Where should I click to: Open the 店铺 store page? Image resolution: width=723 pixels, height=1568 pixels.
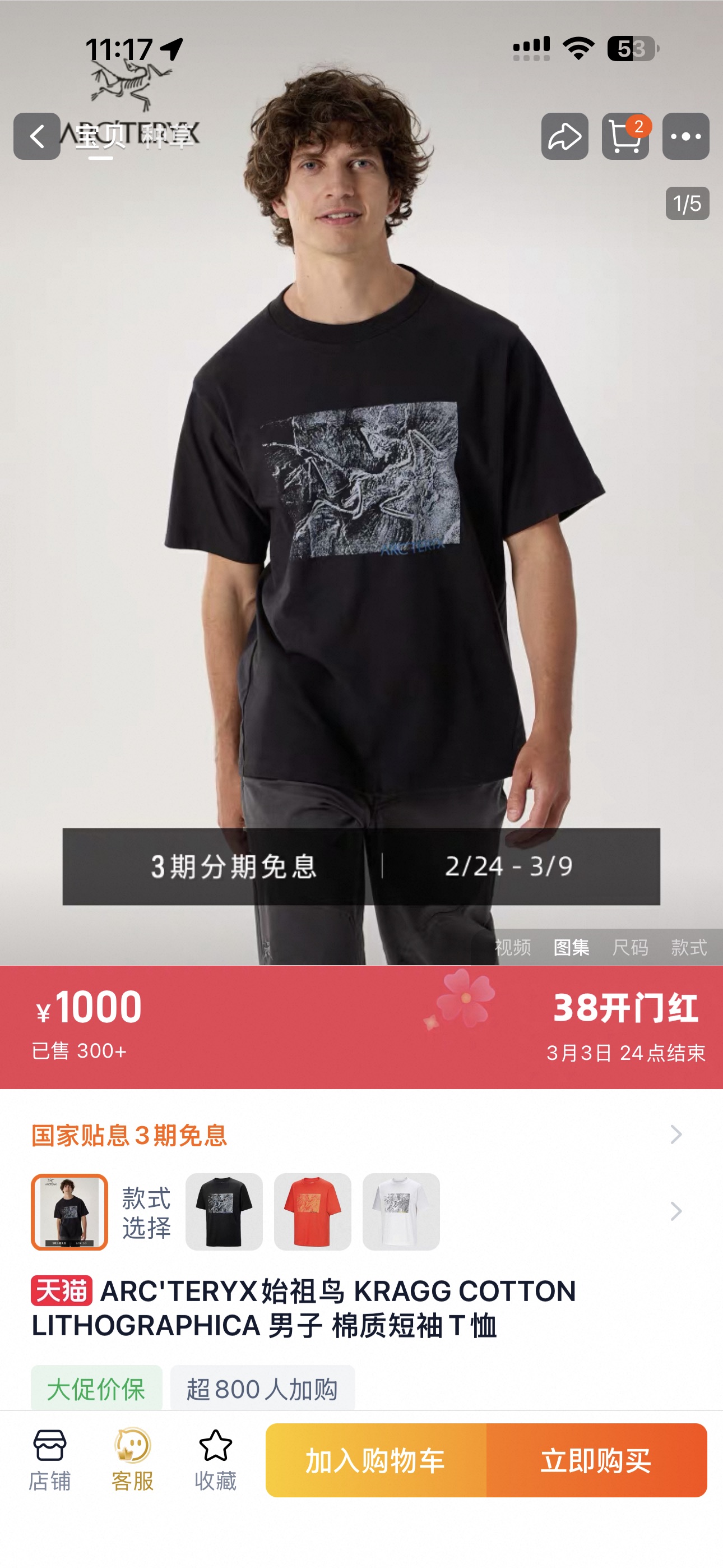pos(50,1460)
